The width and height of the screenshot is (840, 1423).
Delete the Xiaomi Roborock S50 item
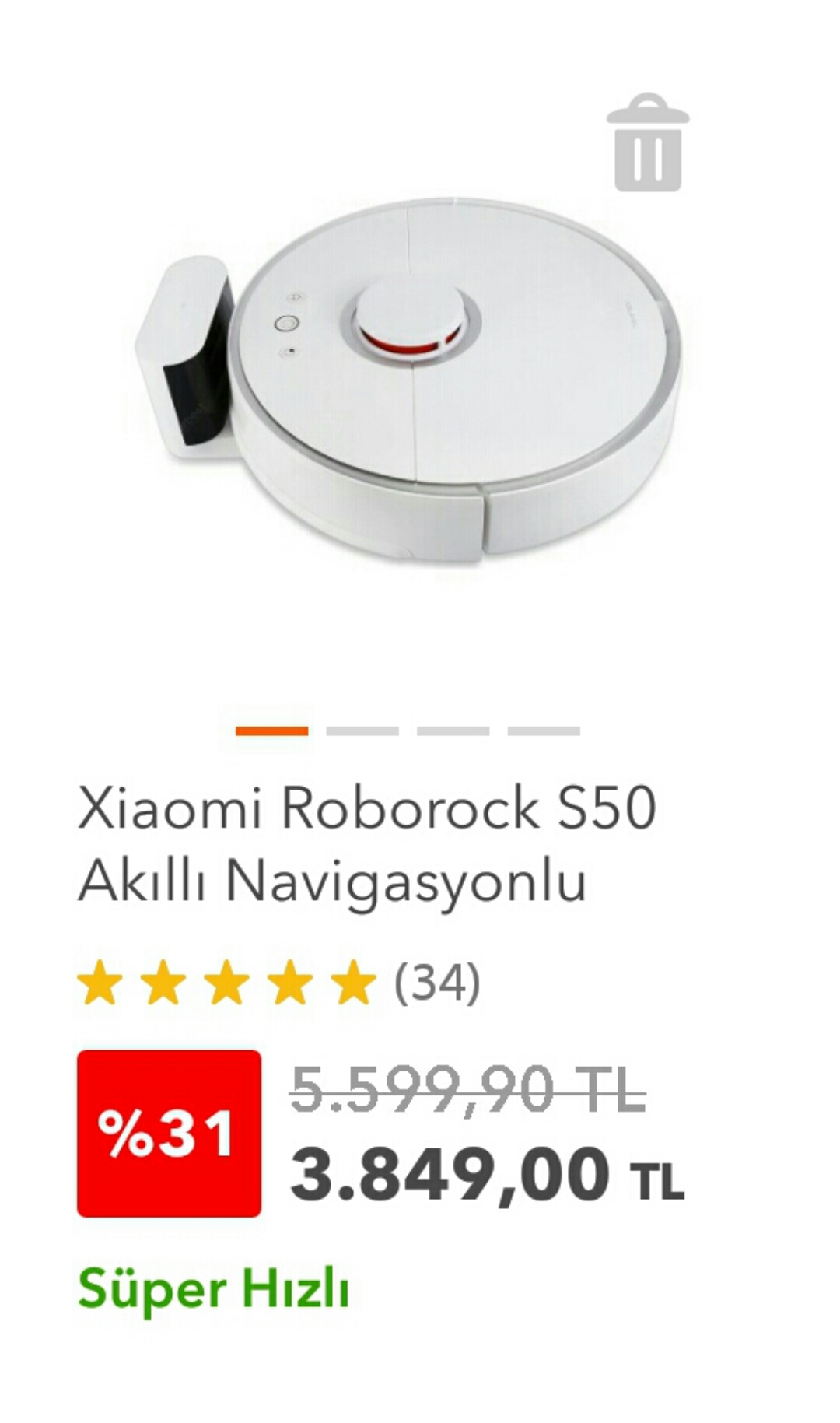click(647, 143)
